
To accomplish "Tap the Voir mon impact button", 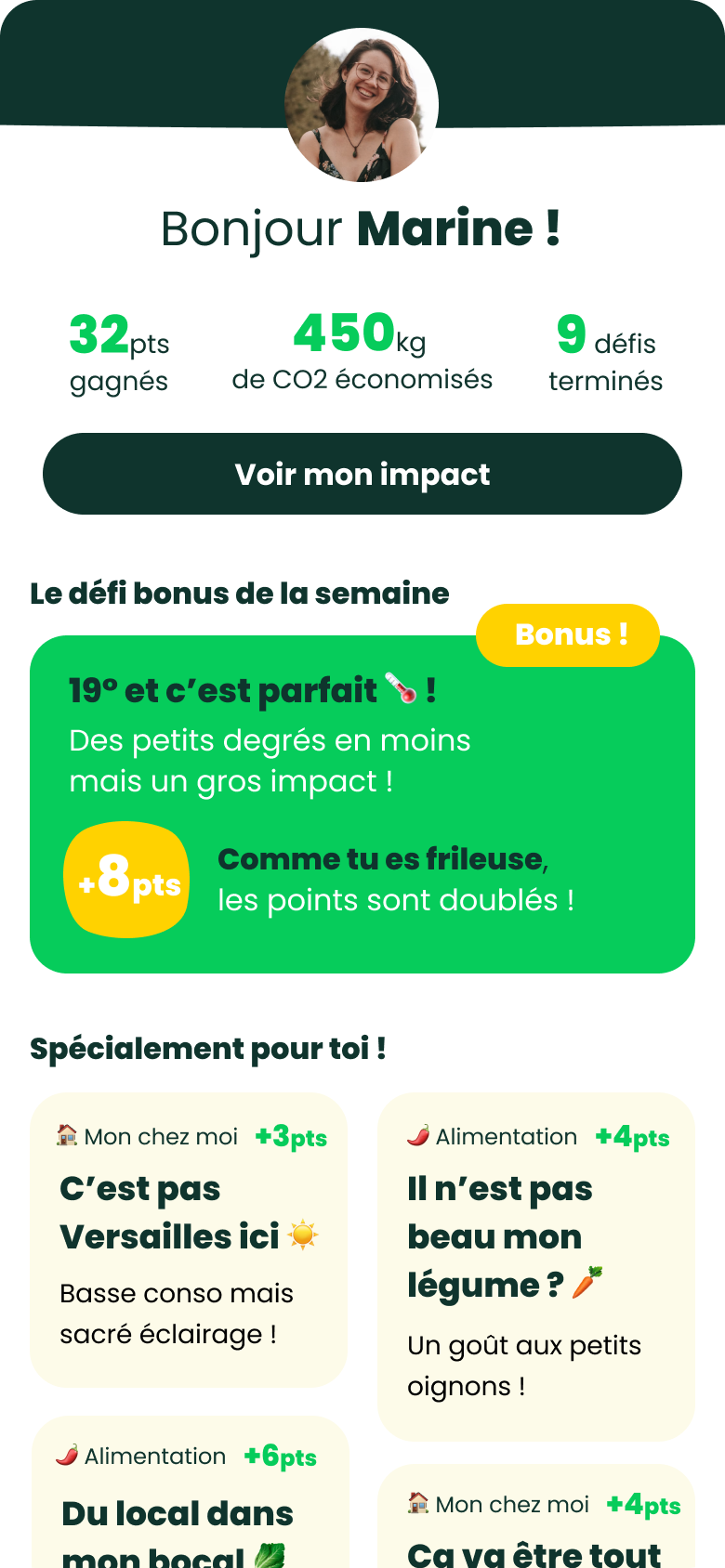I will (362, 474).
